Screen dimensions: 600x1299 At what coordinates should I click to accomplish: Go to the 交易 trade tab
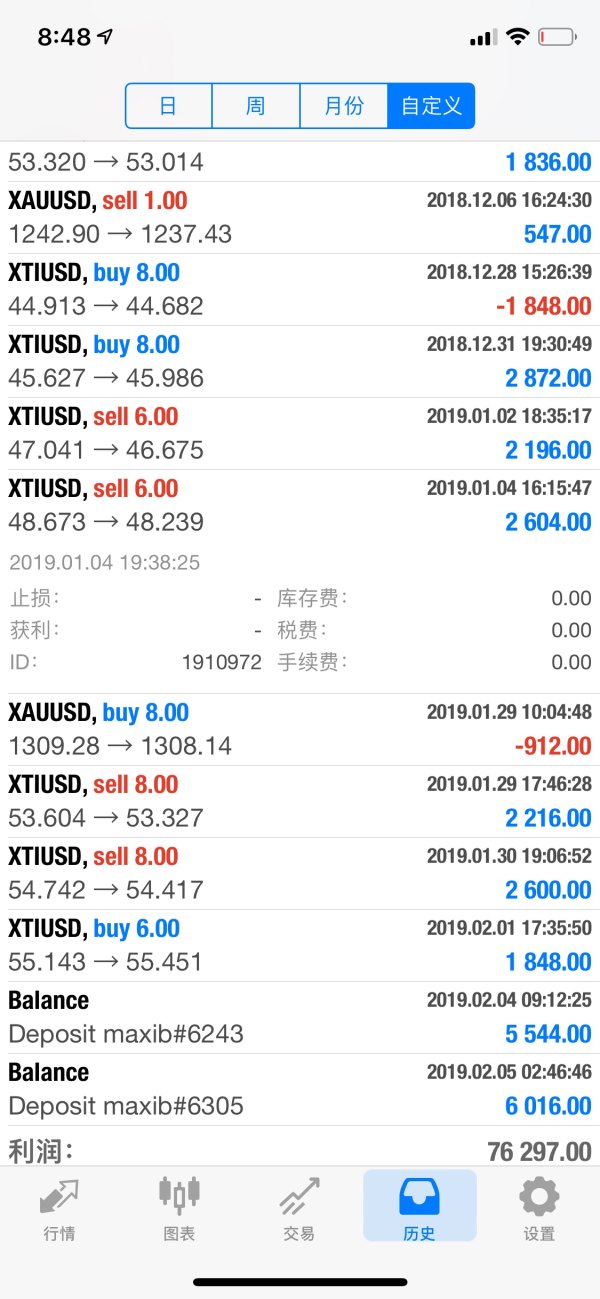click(x=299, y=1208)
